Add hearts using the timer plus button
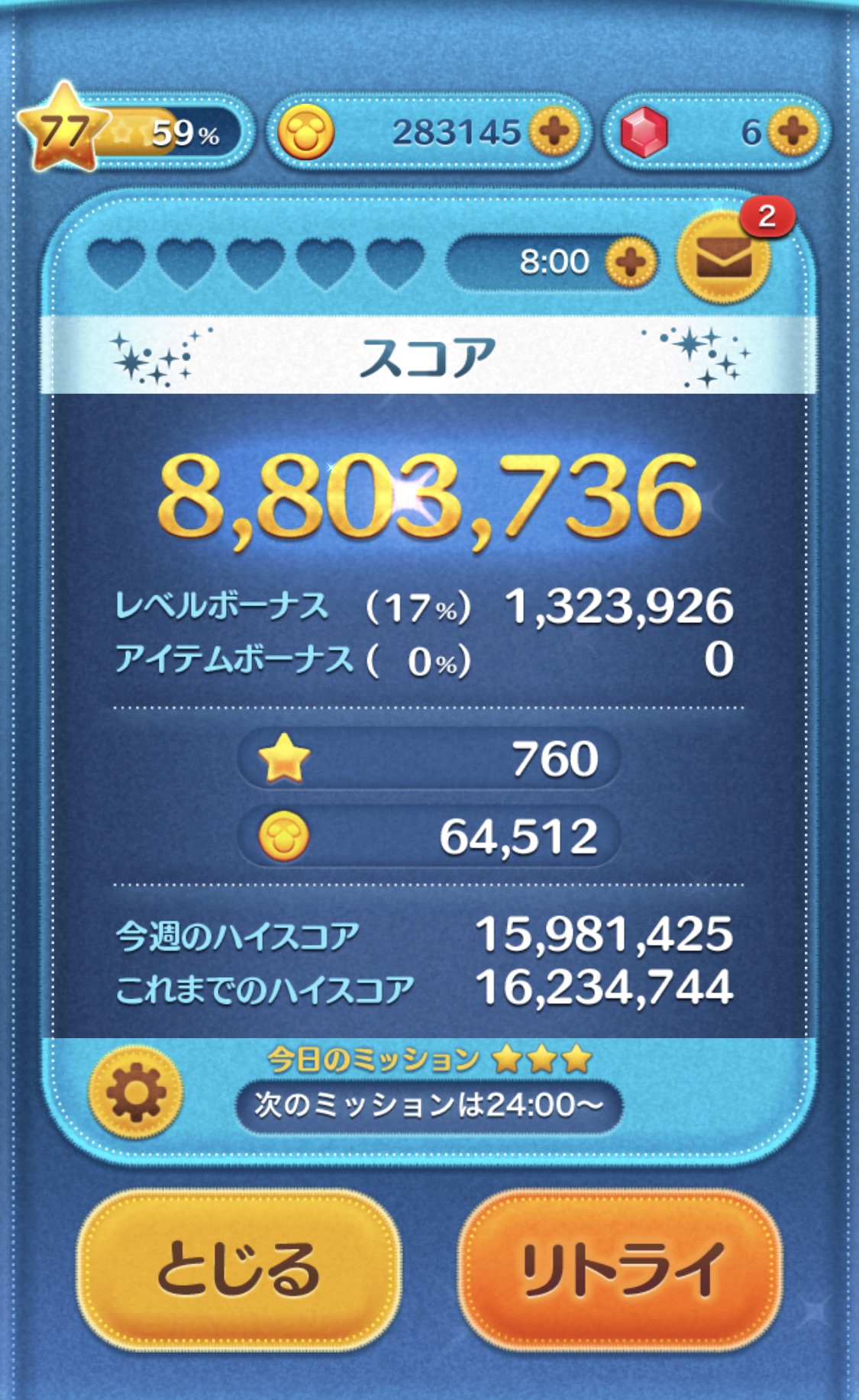This screenshot has height=1400, width=859. click(631, 263)
